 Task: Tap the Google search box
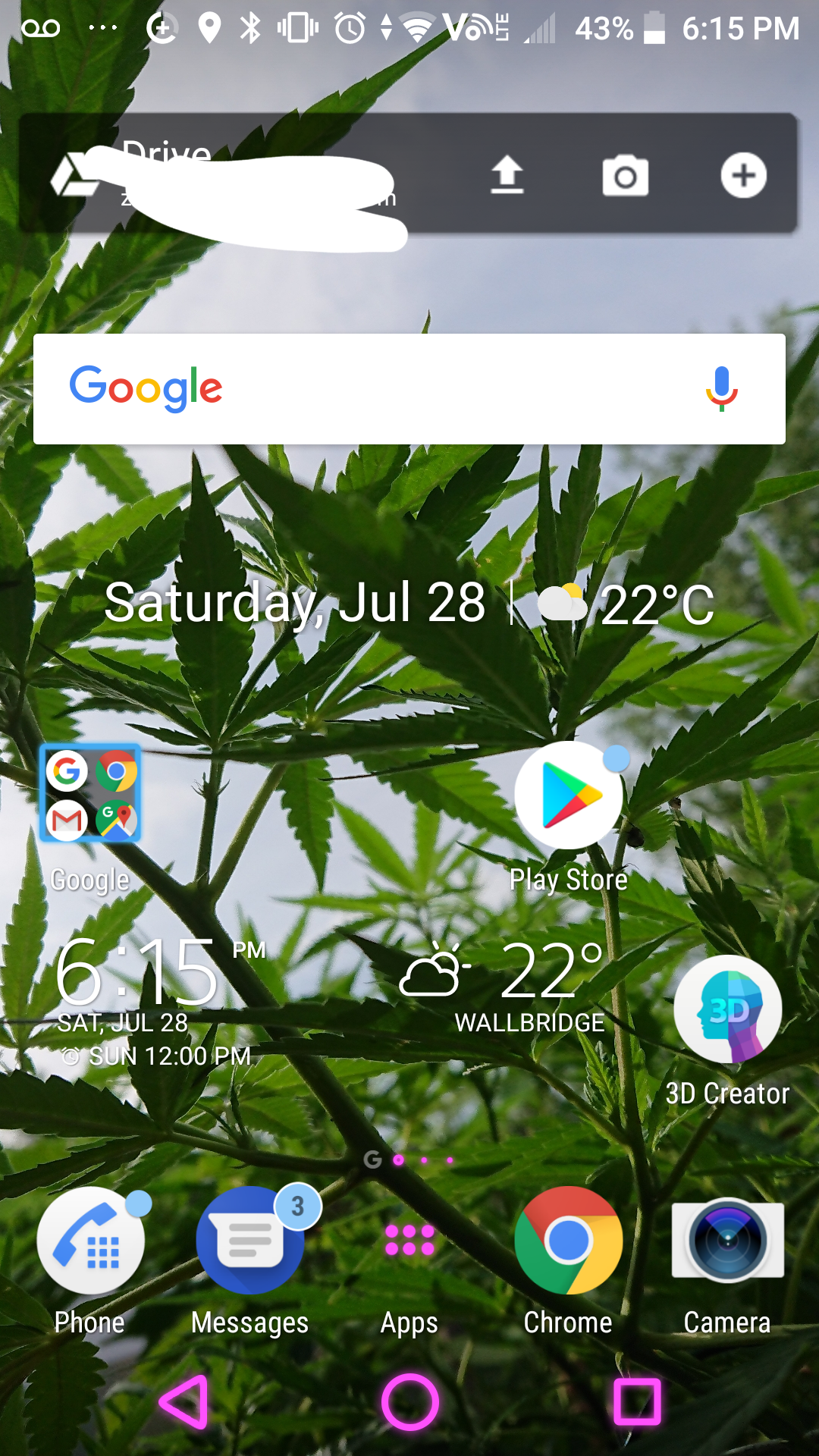tap(379, 389)
